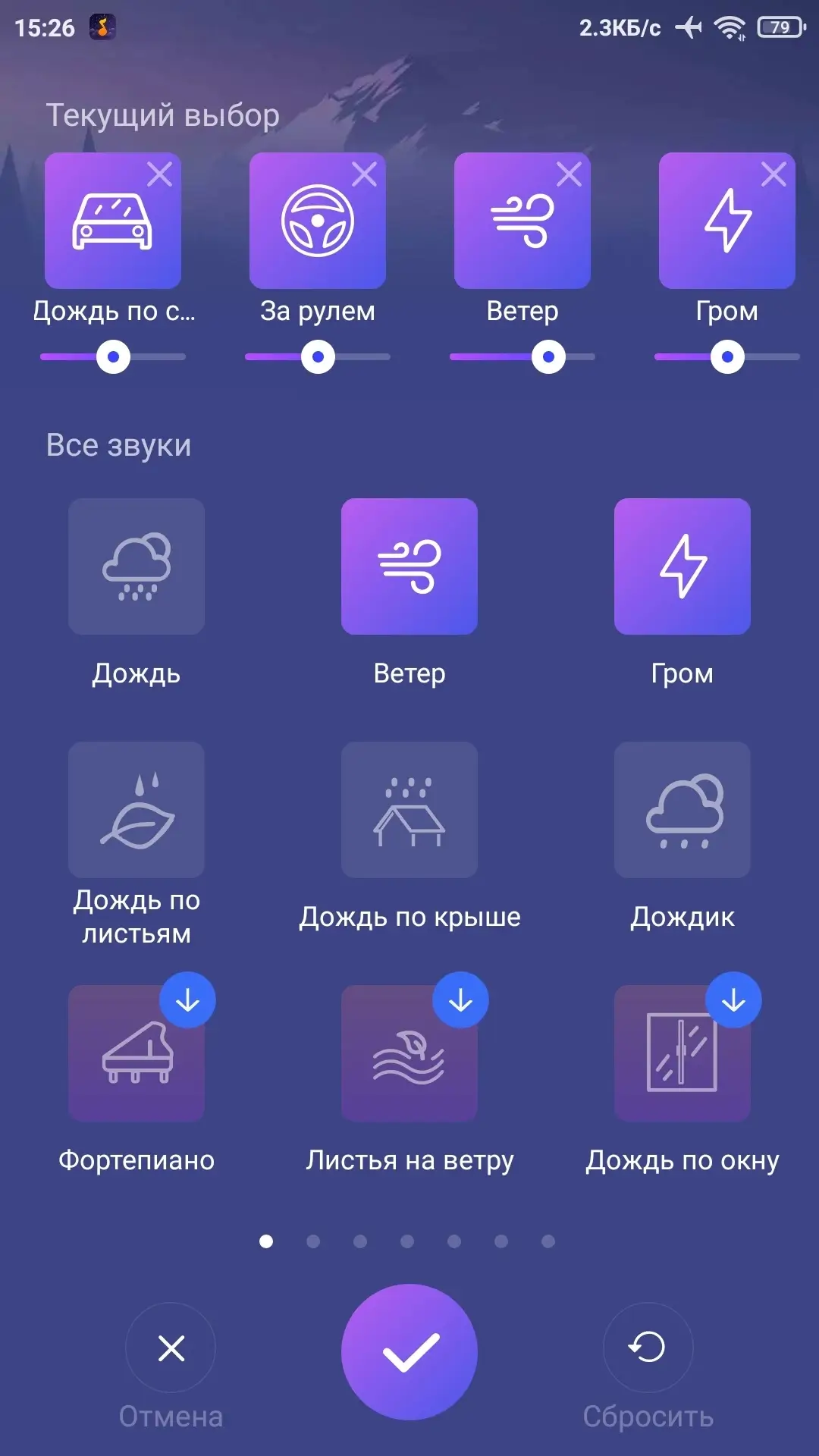Jump to the second page dot
819x1456 pixels.
pyautogui.click(x=313, y=1241)
